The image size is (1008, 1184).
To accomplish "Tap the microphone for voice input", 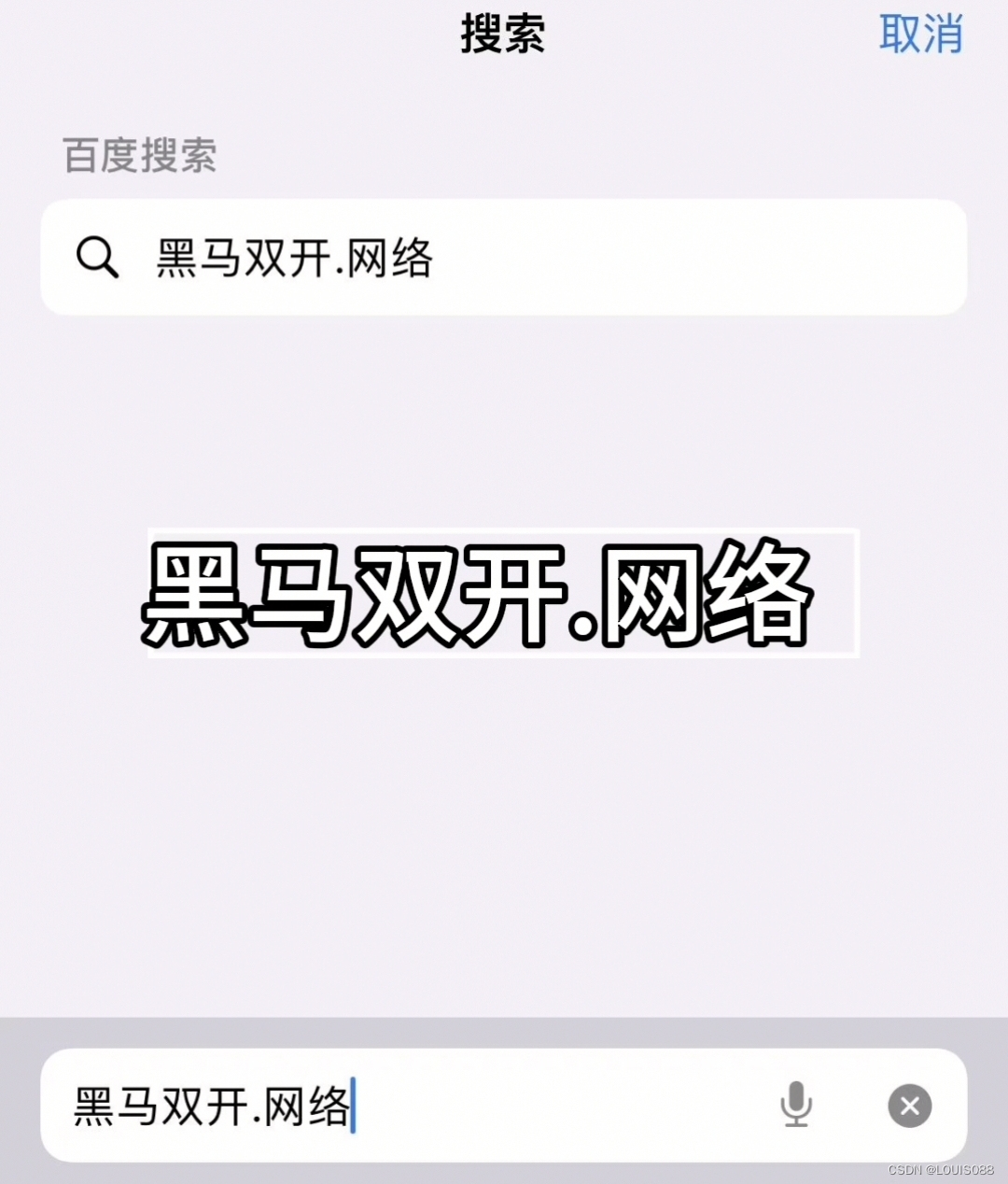I will (x=796, y=1105).
